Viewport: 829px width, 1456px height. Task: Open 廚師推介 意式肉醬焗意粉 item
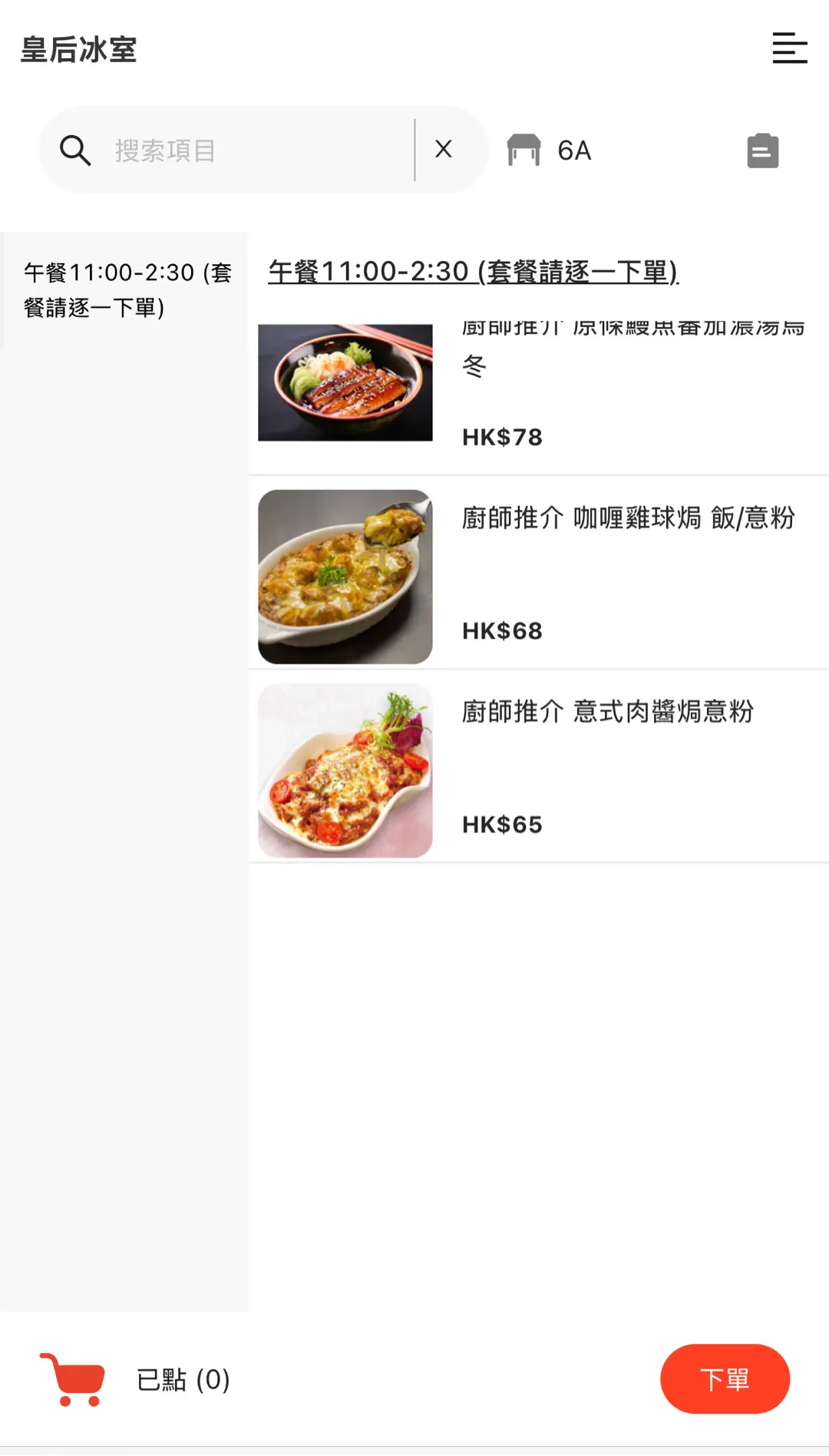tap(537, 768)
